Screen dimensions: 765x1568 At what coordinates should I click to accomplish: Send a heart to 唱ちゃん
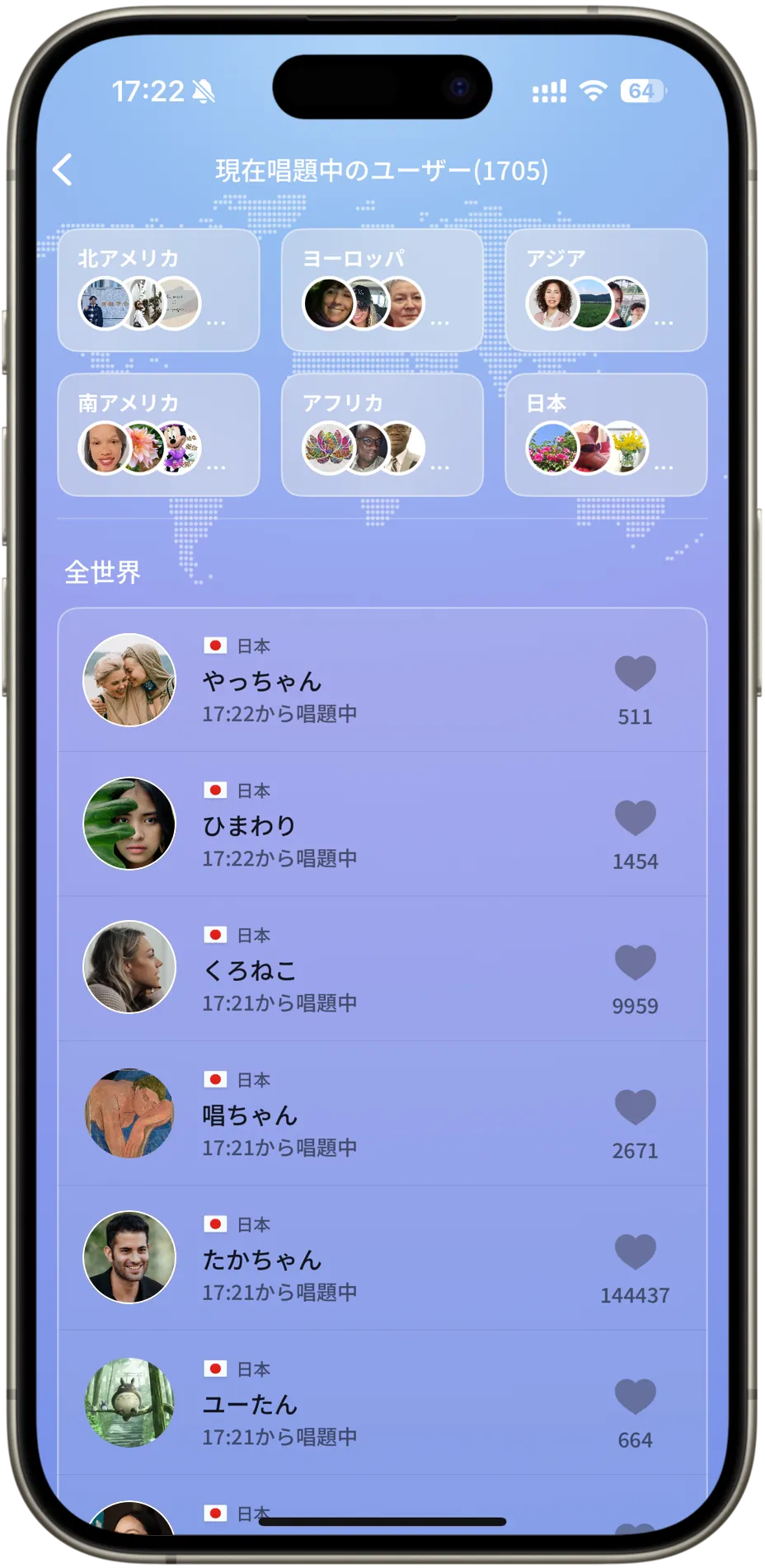[x=635, y=1107]
